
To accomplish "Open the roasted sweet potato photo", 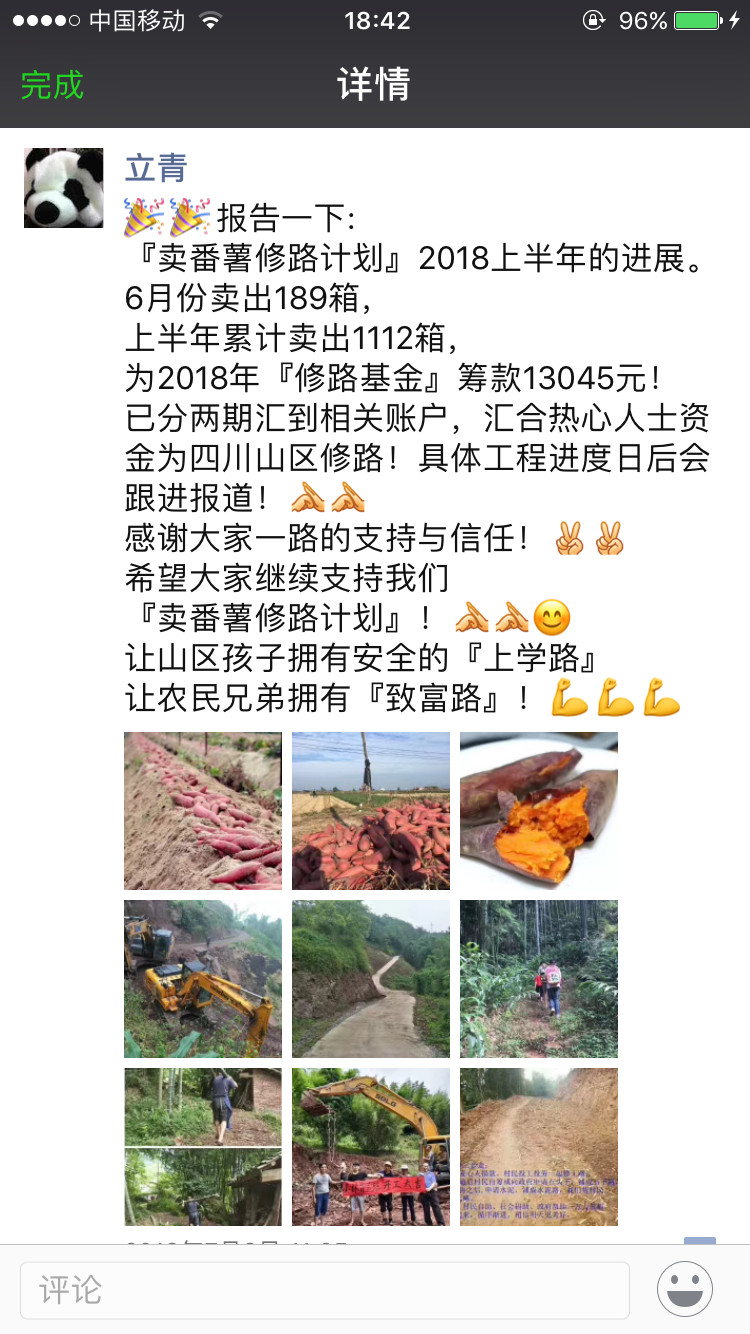I will pyautogui.click(x=539, y=811).
